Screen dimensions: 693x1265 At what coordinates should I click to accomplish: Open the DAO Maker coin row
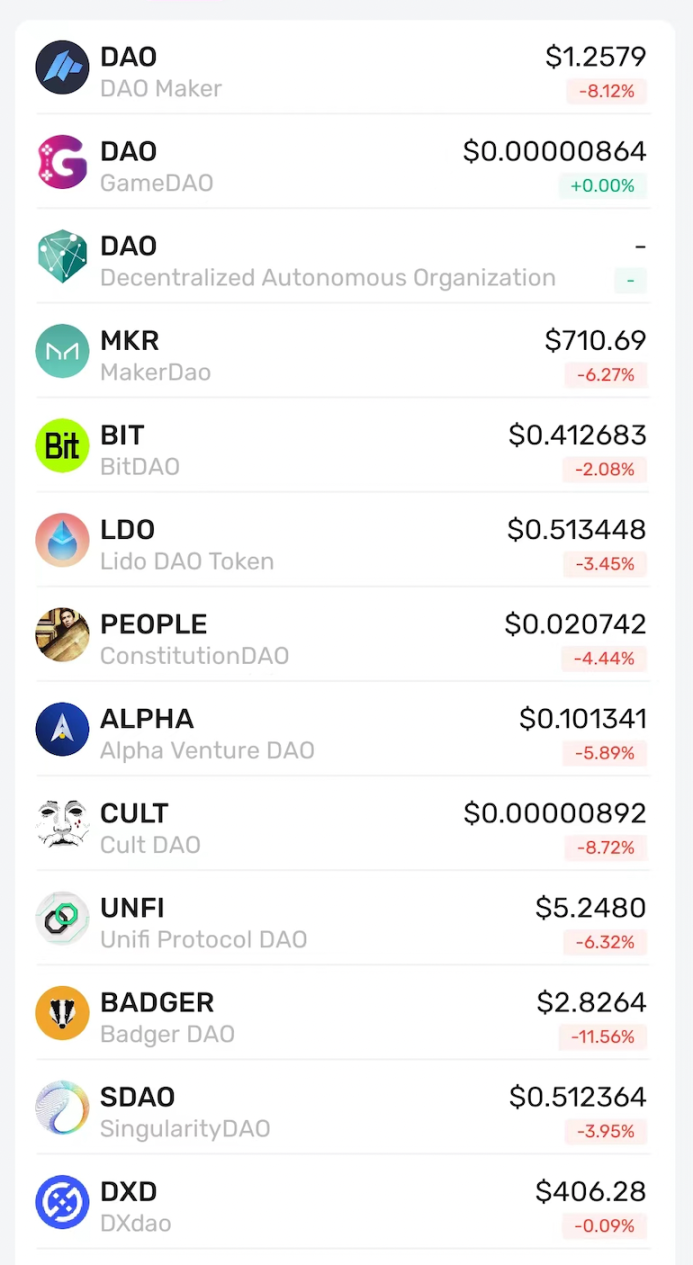[x=340, y=72]
